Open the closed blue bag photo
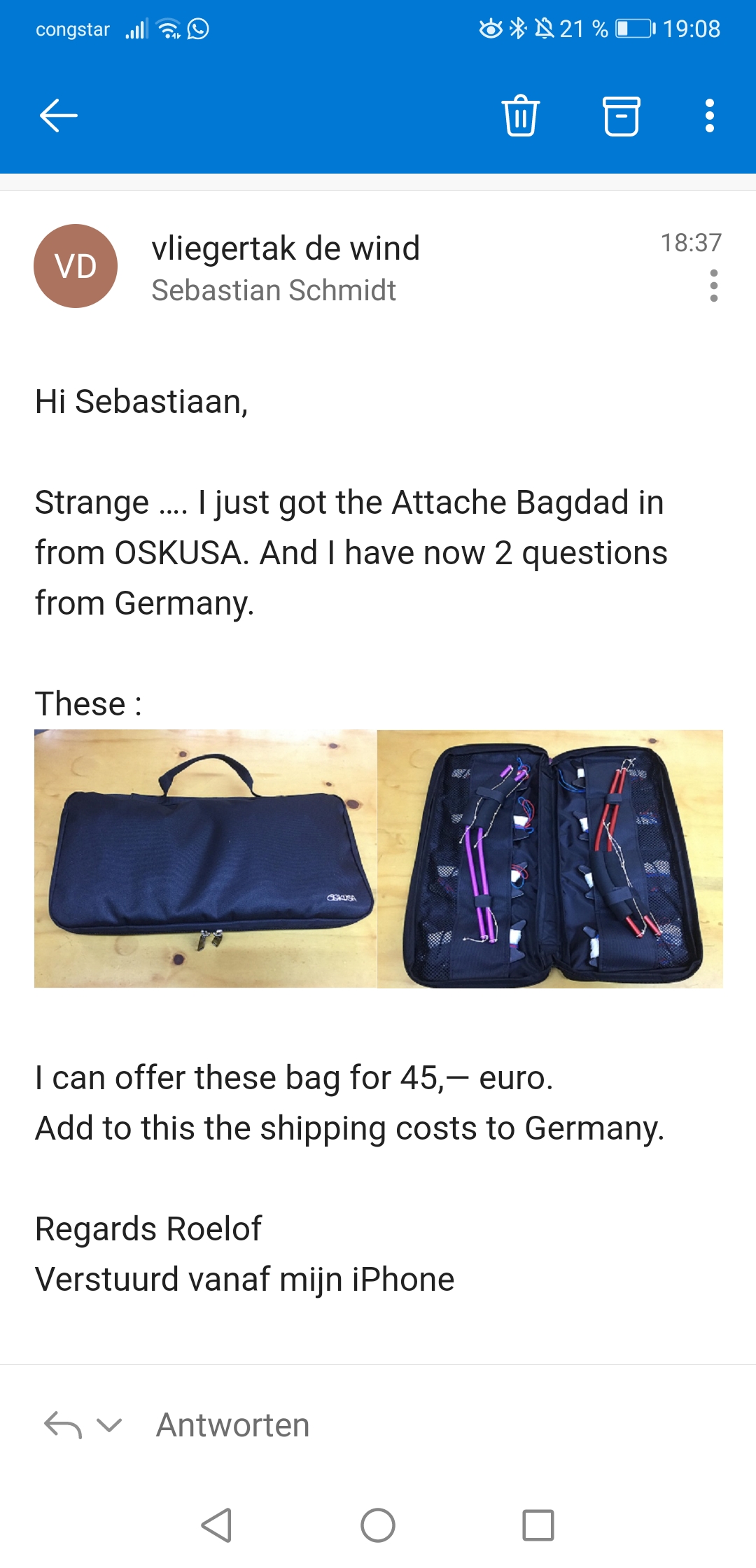 tap(206, 859)
